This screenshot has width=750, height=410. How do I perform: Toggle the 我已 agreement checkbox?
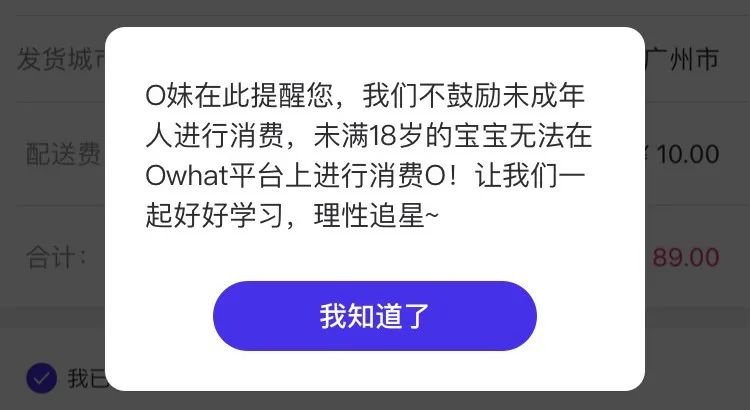click(x=41, y=378)
